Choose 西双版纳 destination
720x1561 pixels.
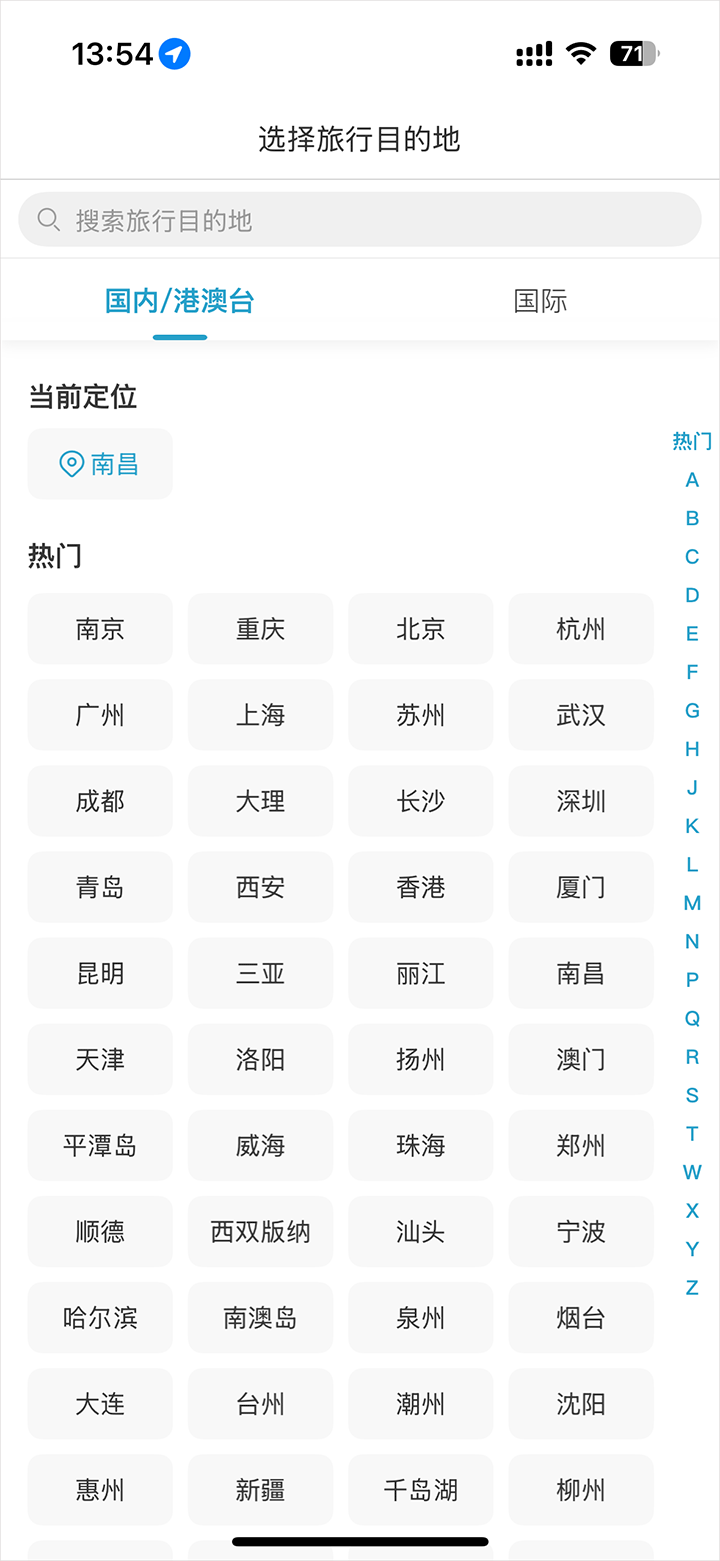coord(260,1231)
